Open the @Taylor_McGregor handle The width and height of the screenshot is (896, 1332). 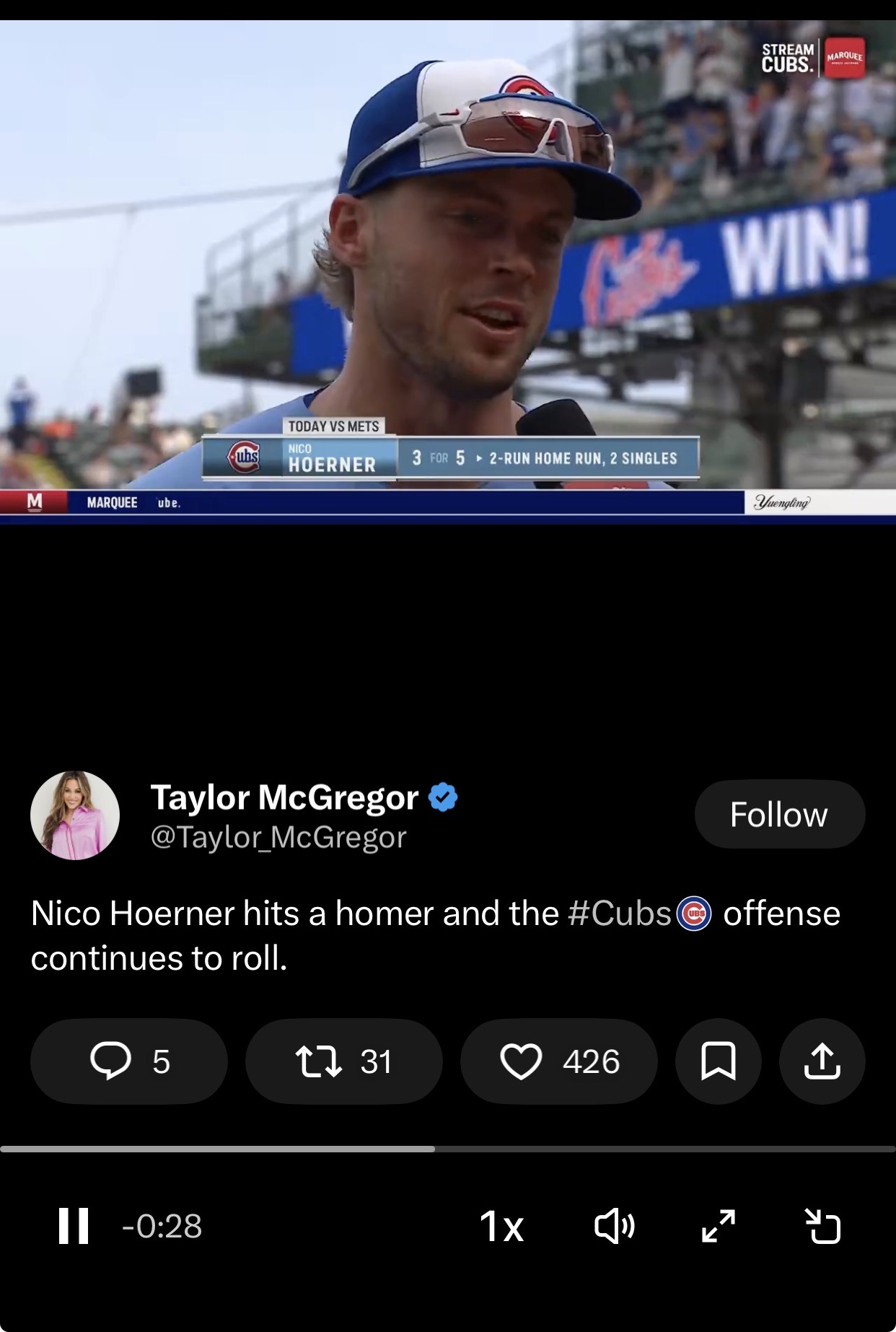point(278,837)
